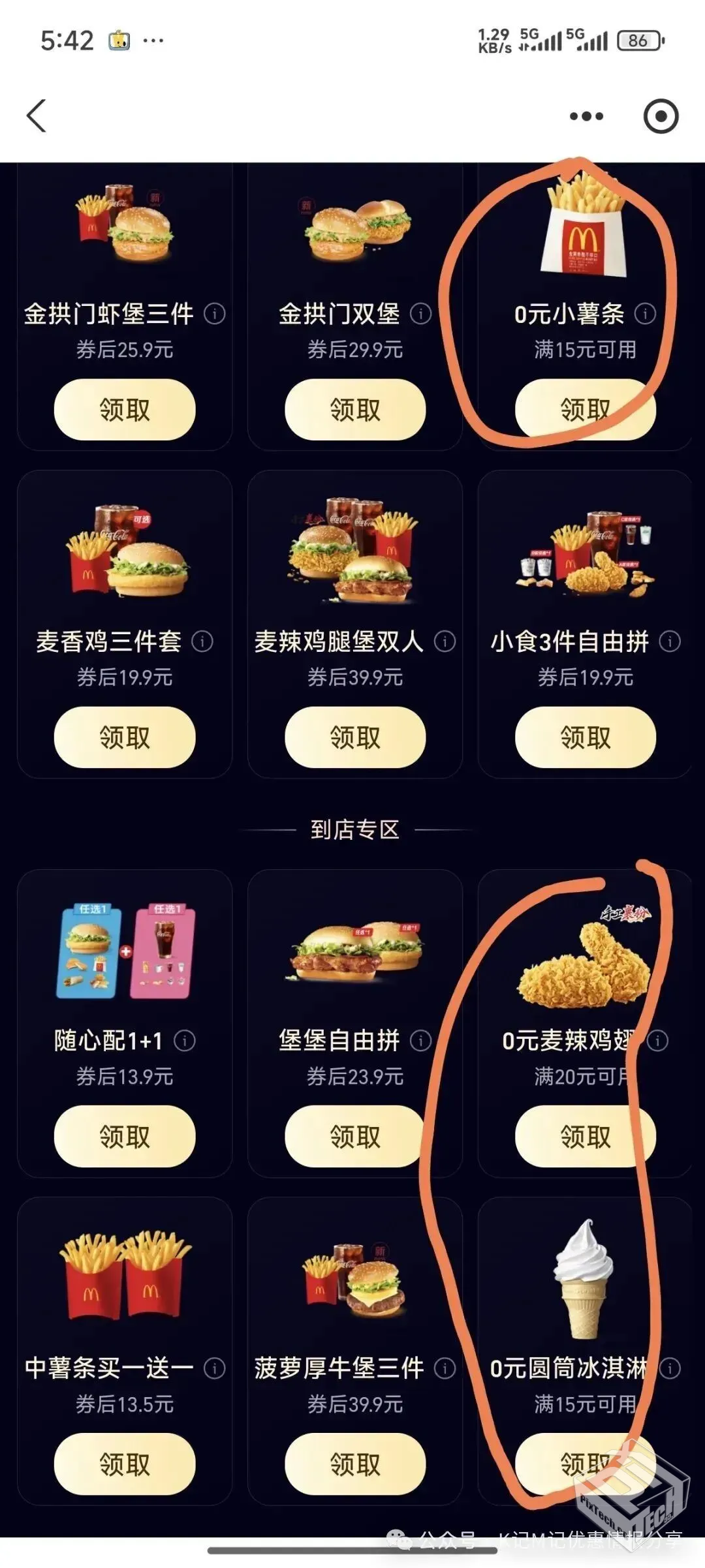
Task: Claim the 菠萝厚牛堡三件 coupon
Action: coord(355,1464)
